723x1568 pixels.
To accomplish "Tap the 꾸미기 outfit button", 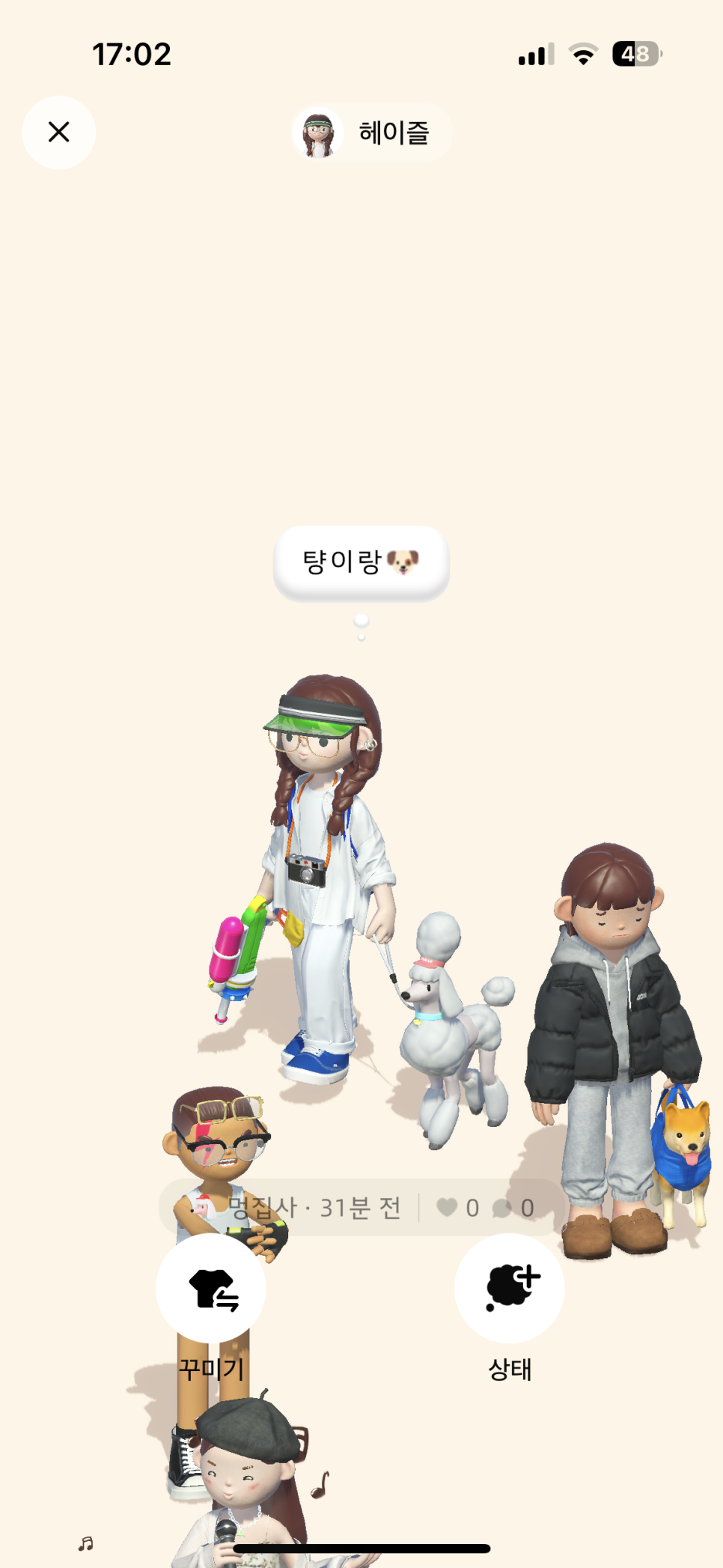I will click(211, 1288).
